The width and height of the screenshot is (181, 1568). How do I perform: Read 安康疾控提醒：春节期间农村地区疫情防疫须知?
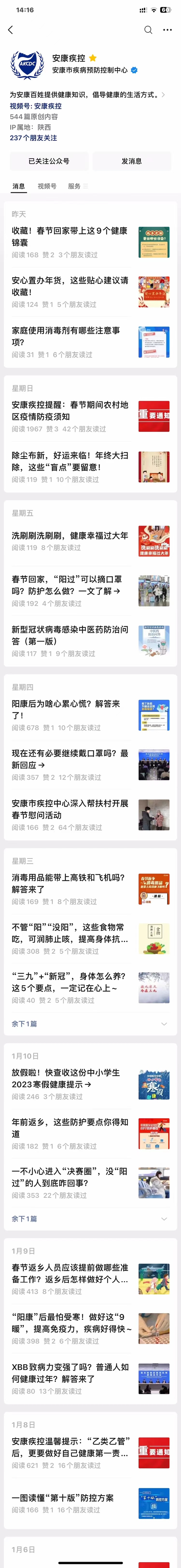[70, 410]
